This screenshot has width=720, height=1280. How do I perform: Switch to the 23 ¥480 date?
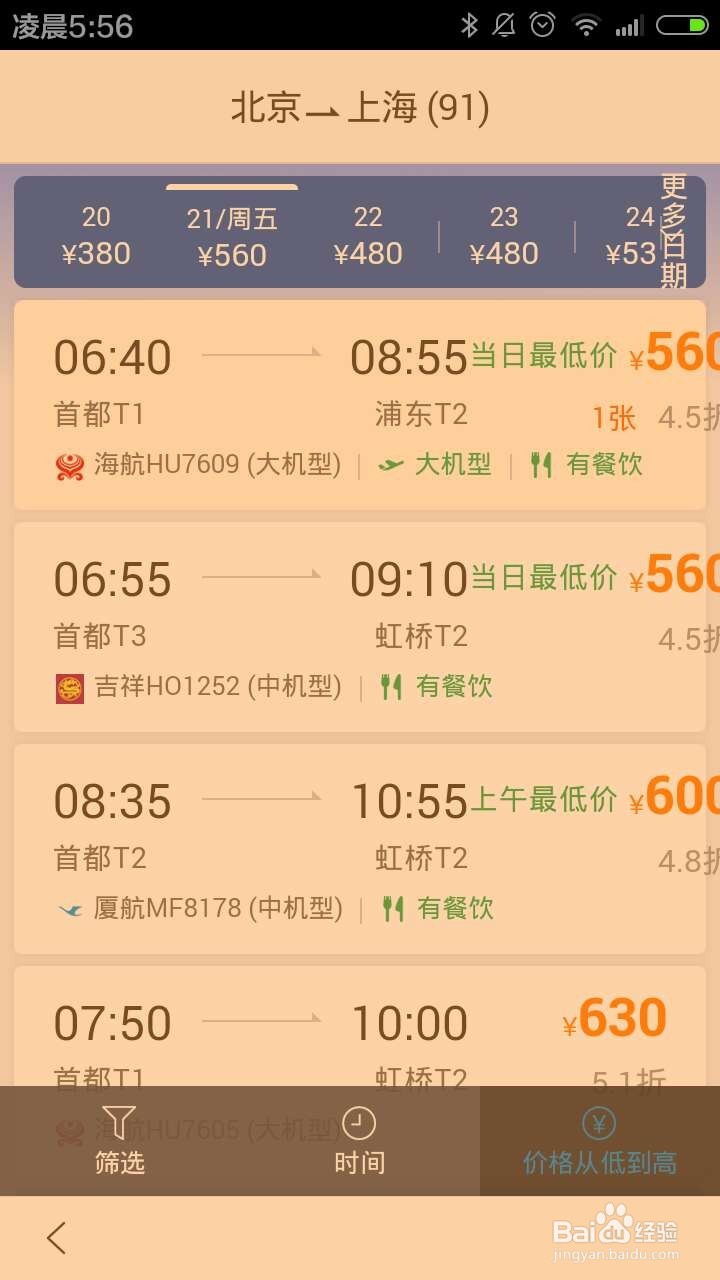point(504,235)
